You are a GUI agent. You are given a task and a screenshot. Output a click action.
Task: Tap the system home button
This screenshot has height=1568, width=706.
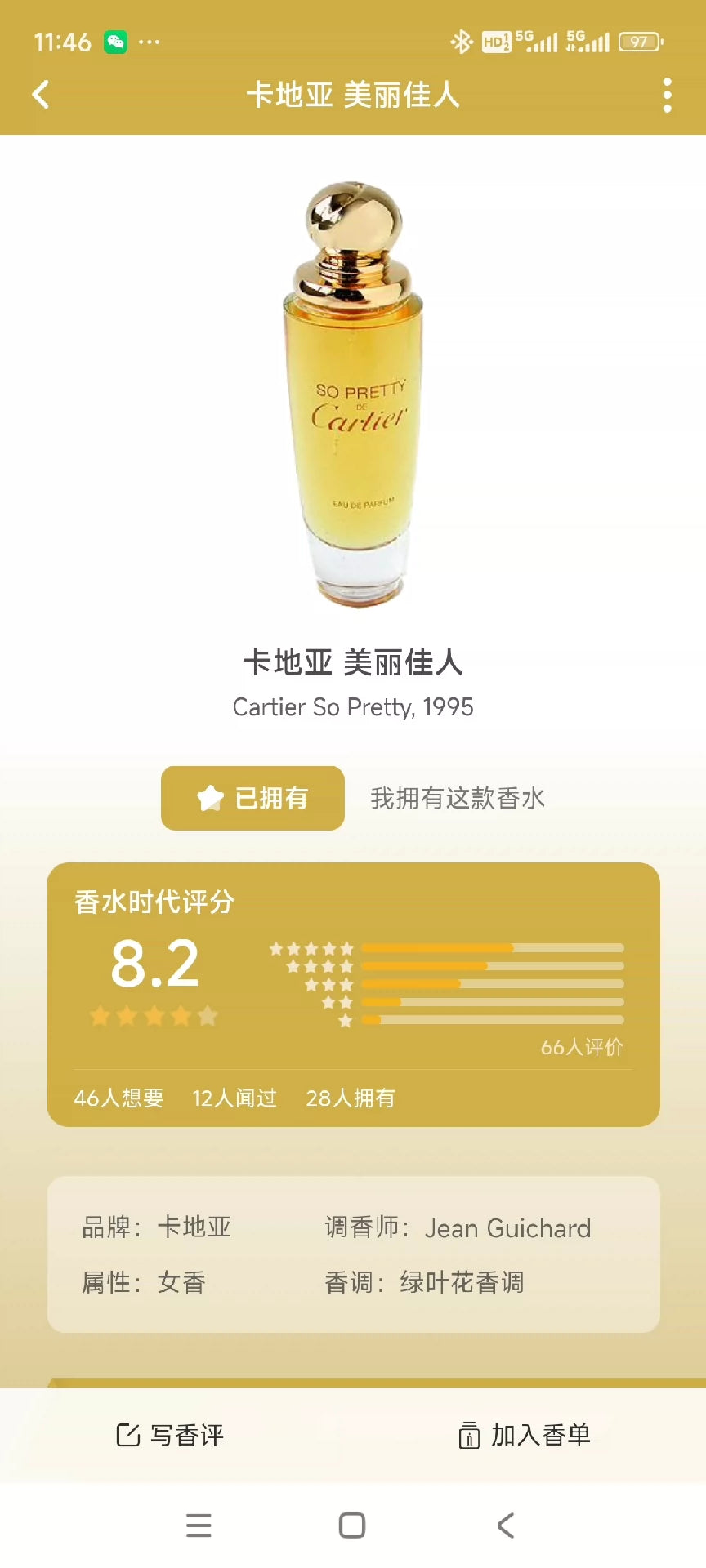(x=352, y=1525)
